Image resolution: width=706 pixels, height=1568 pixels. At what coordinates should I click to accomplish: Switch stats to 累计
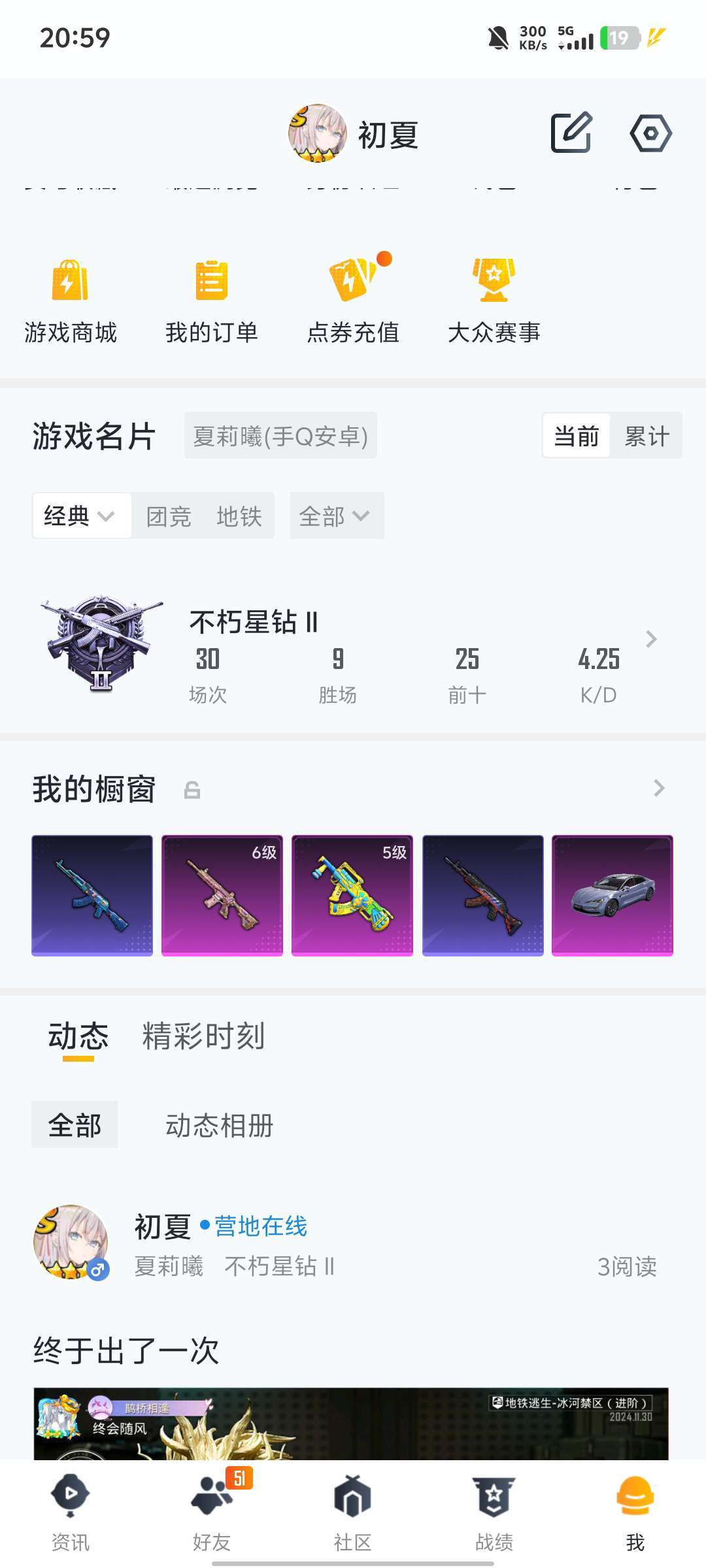click(x=647, y=436)
